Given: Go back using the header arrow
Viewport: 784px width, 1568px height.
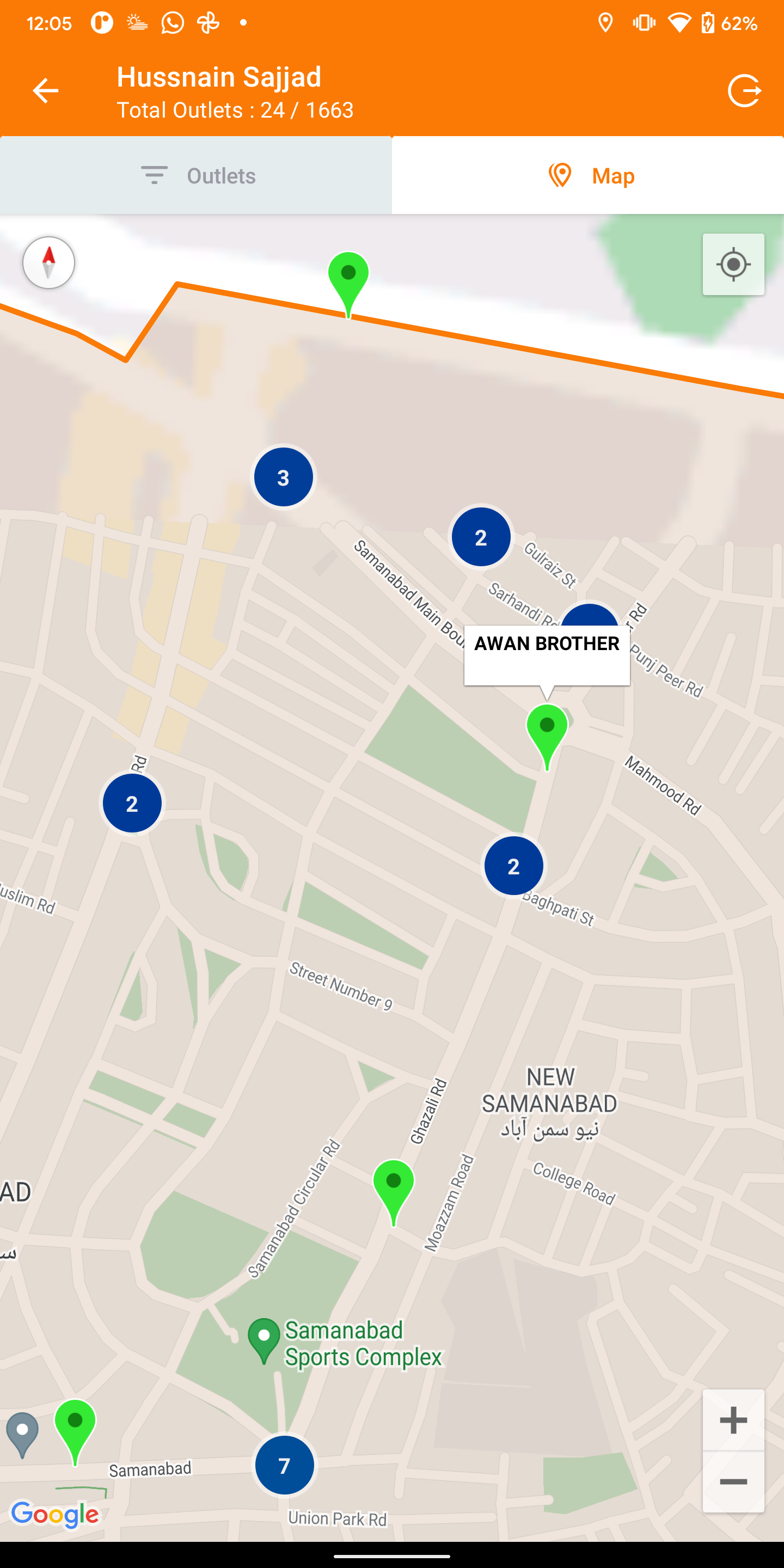Looking at the screenshot, I should tap(45, 91).
